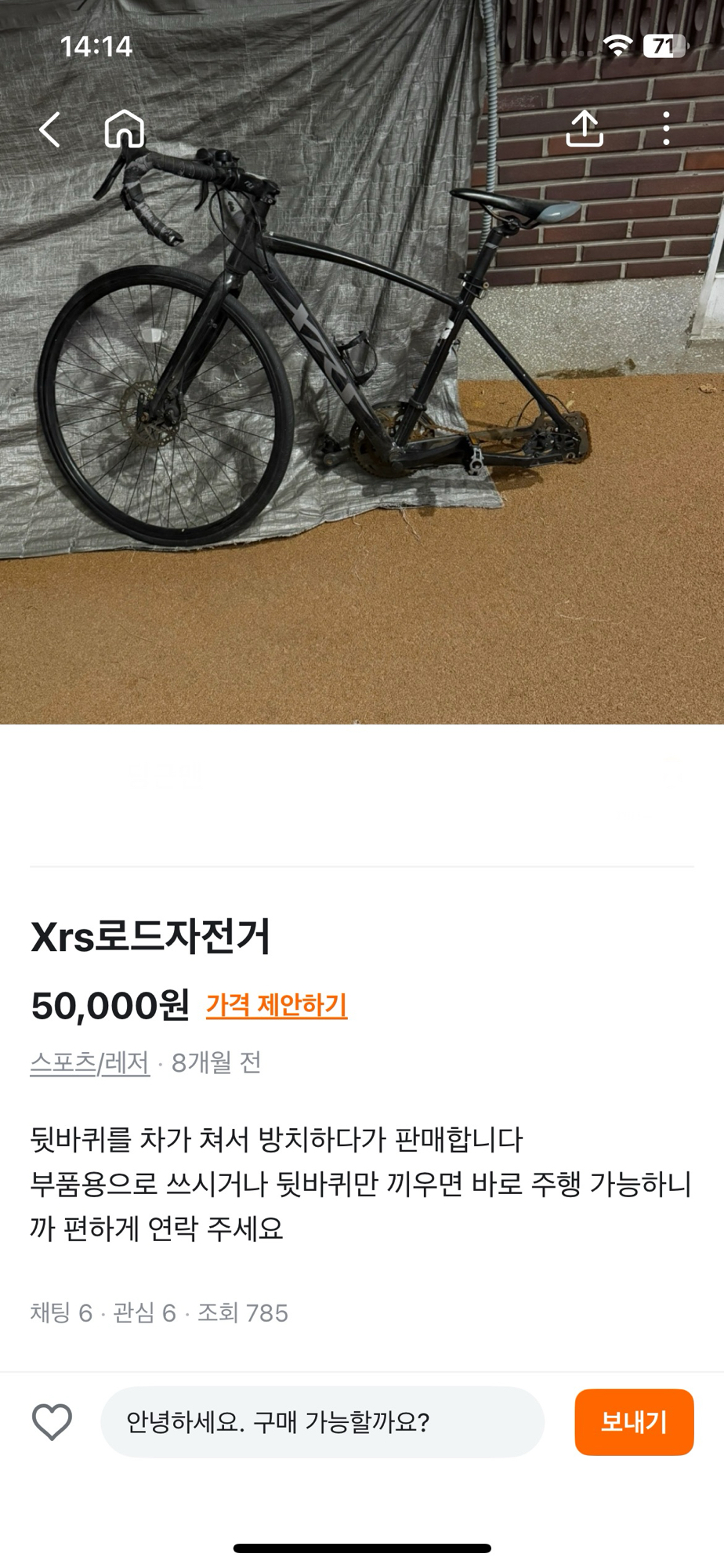Viewport: 724px width, 1568px height.
Task: Share this bicycle listing
Action: click(585, 129)
